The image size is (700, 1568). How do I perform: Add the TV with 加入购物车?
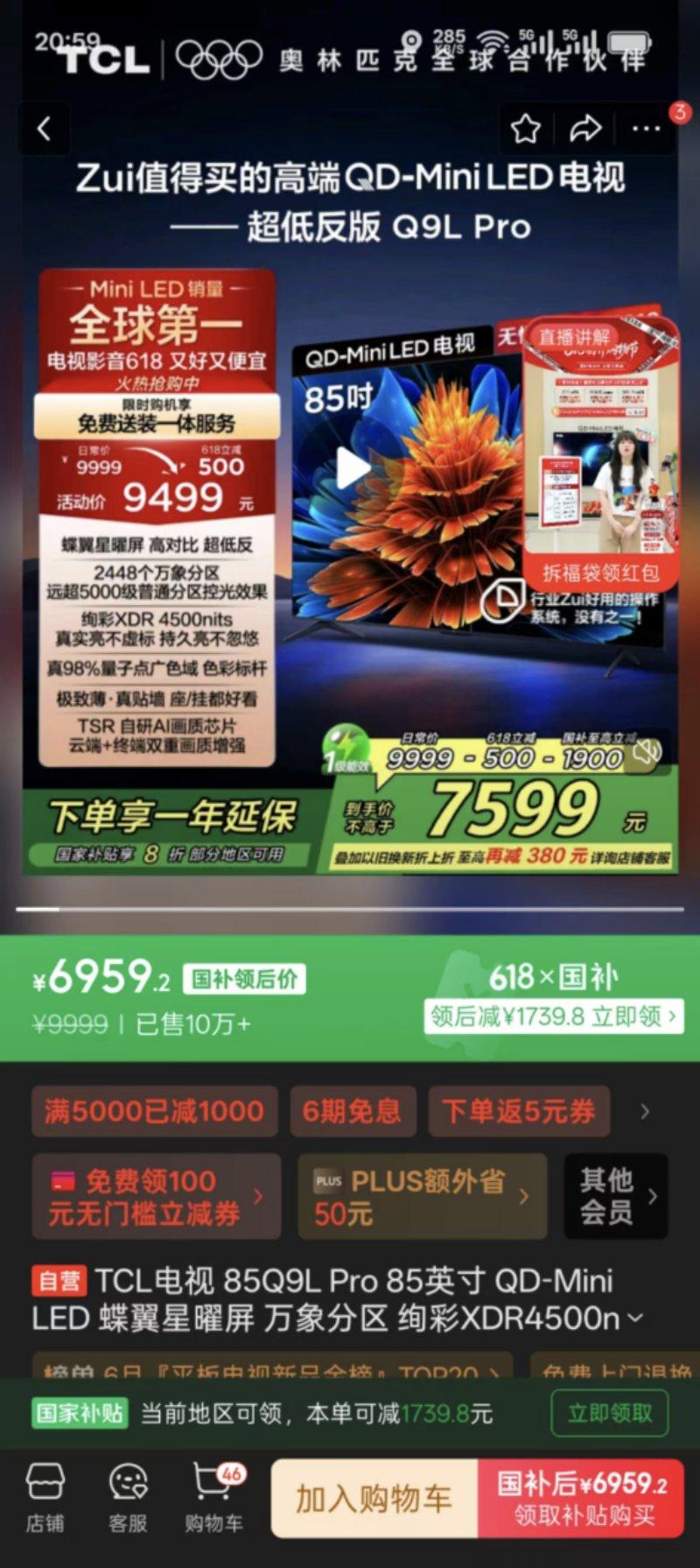click(x=374, y=1498)
